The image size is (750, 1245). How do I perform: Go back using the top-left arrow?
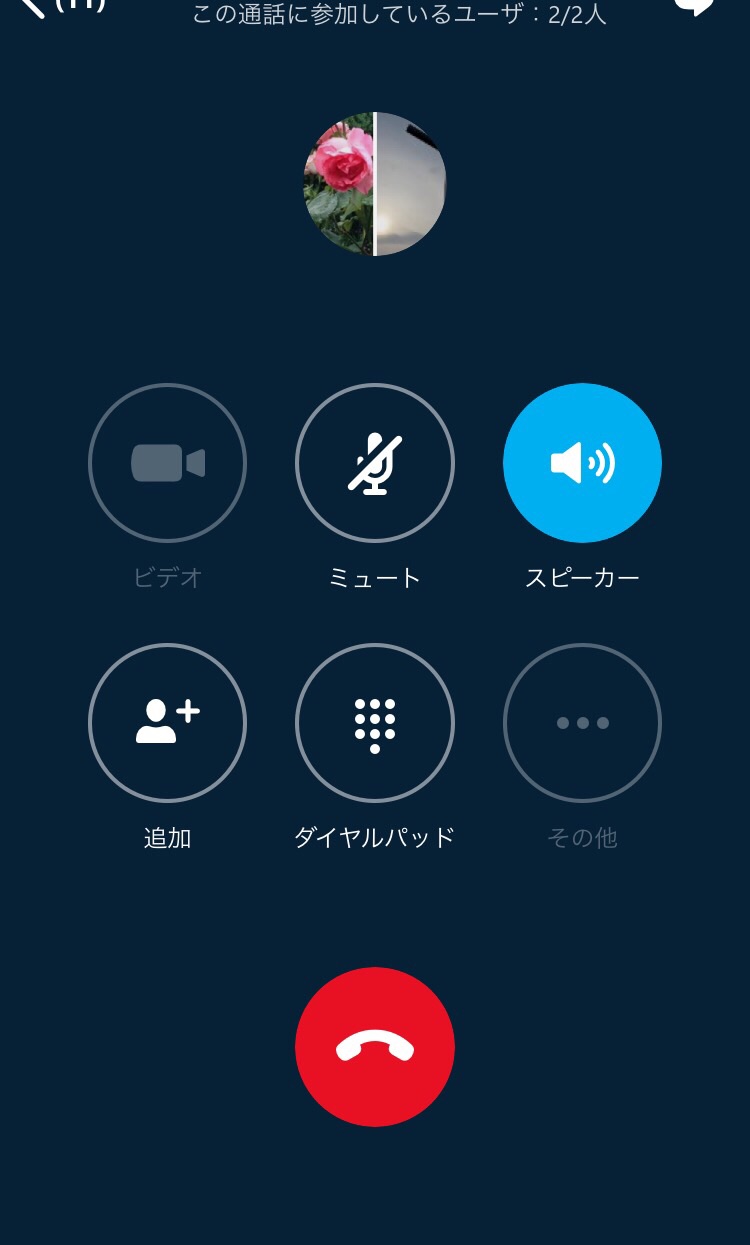32,6
